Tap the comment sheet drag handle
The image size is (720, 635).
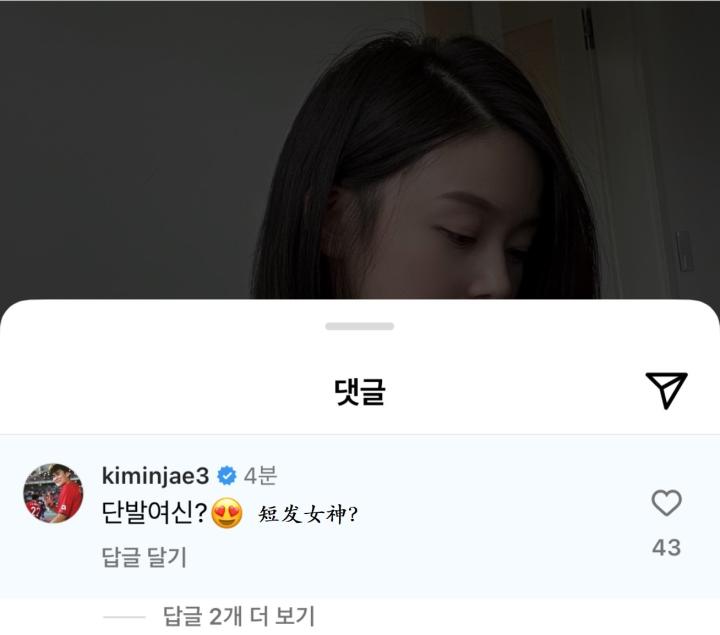click(360, 326)
